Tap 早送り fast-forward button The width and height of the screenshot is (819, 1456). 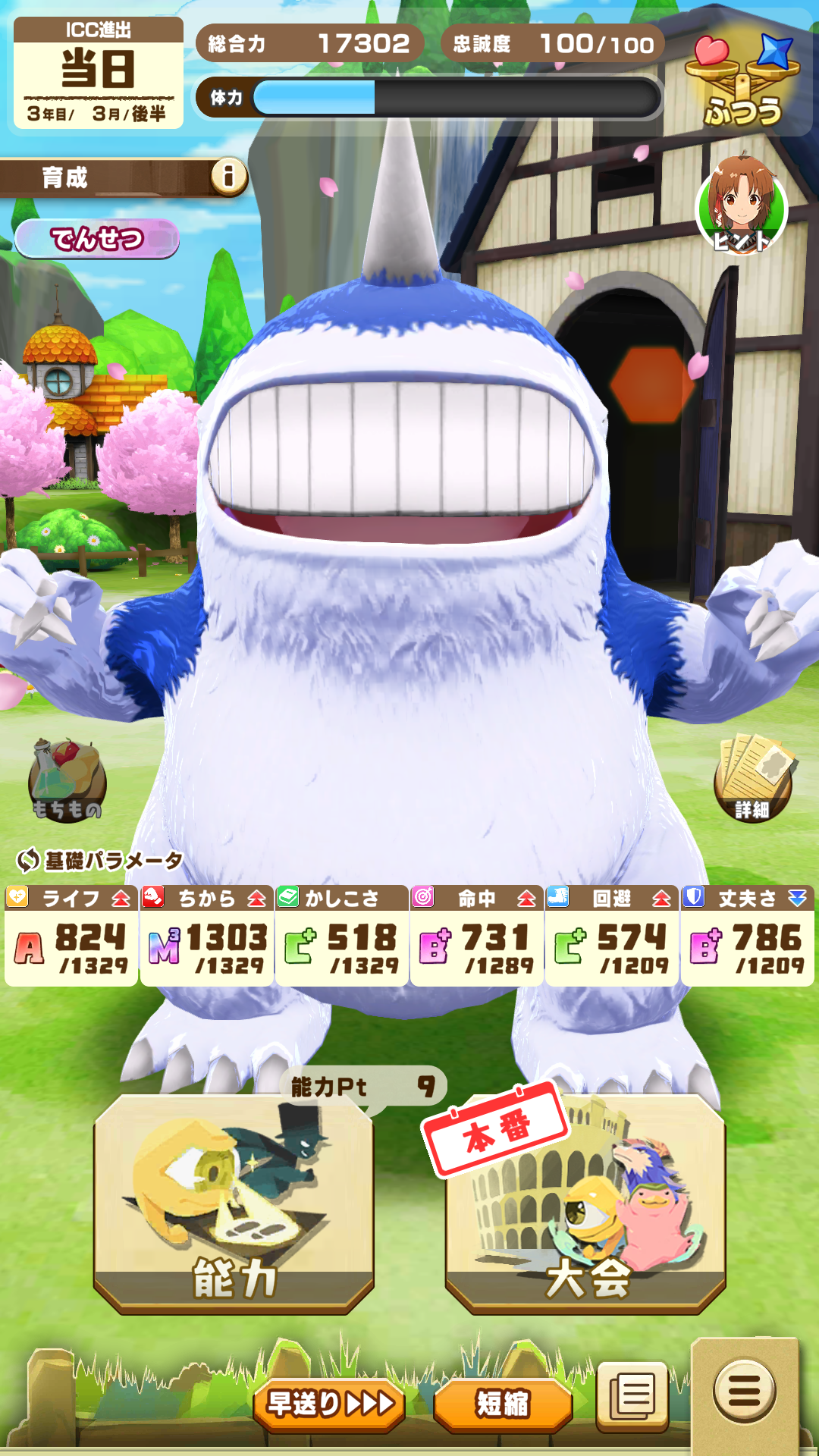coord(329,1404)
